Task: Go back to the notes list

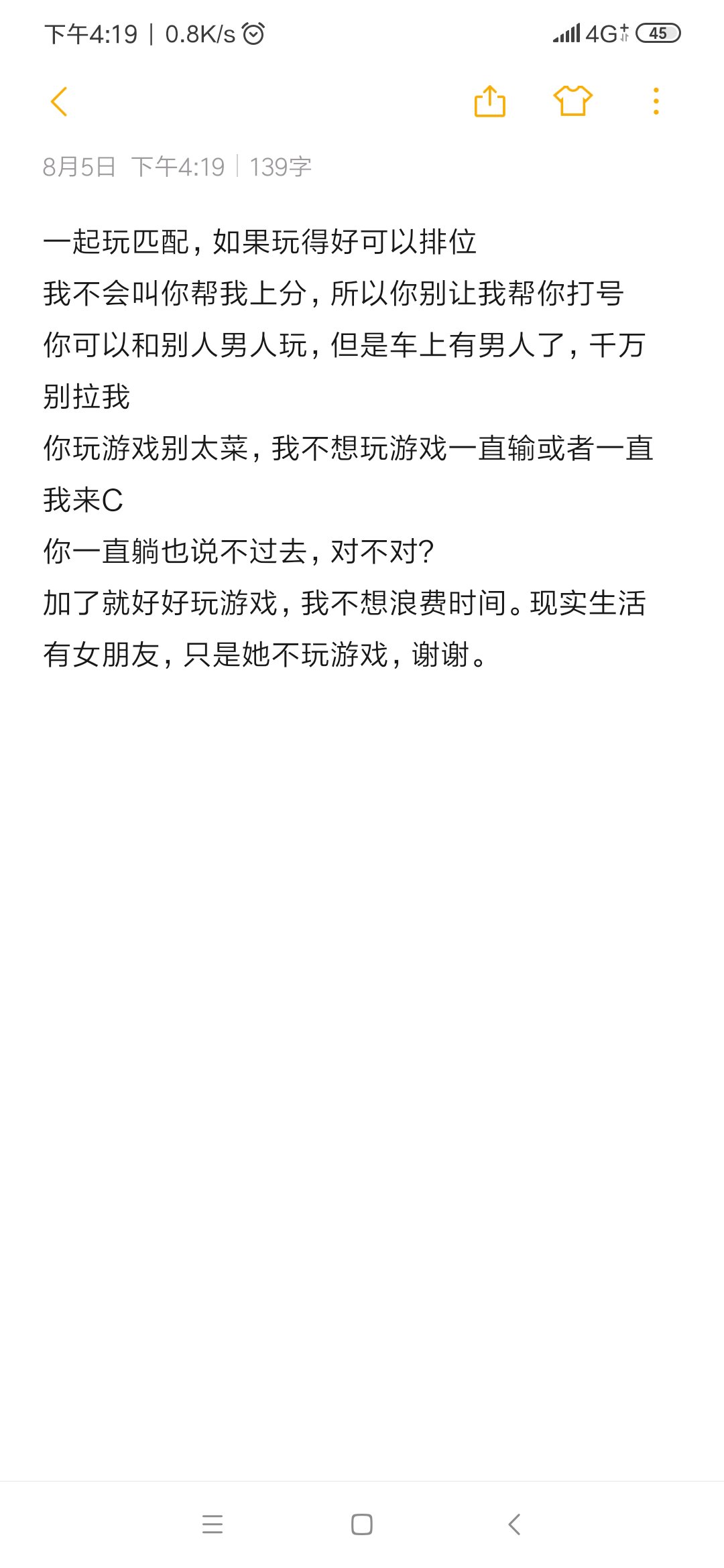Action: click(x=59, y=102)
